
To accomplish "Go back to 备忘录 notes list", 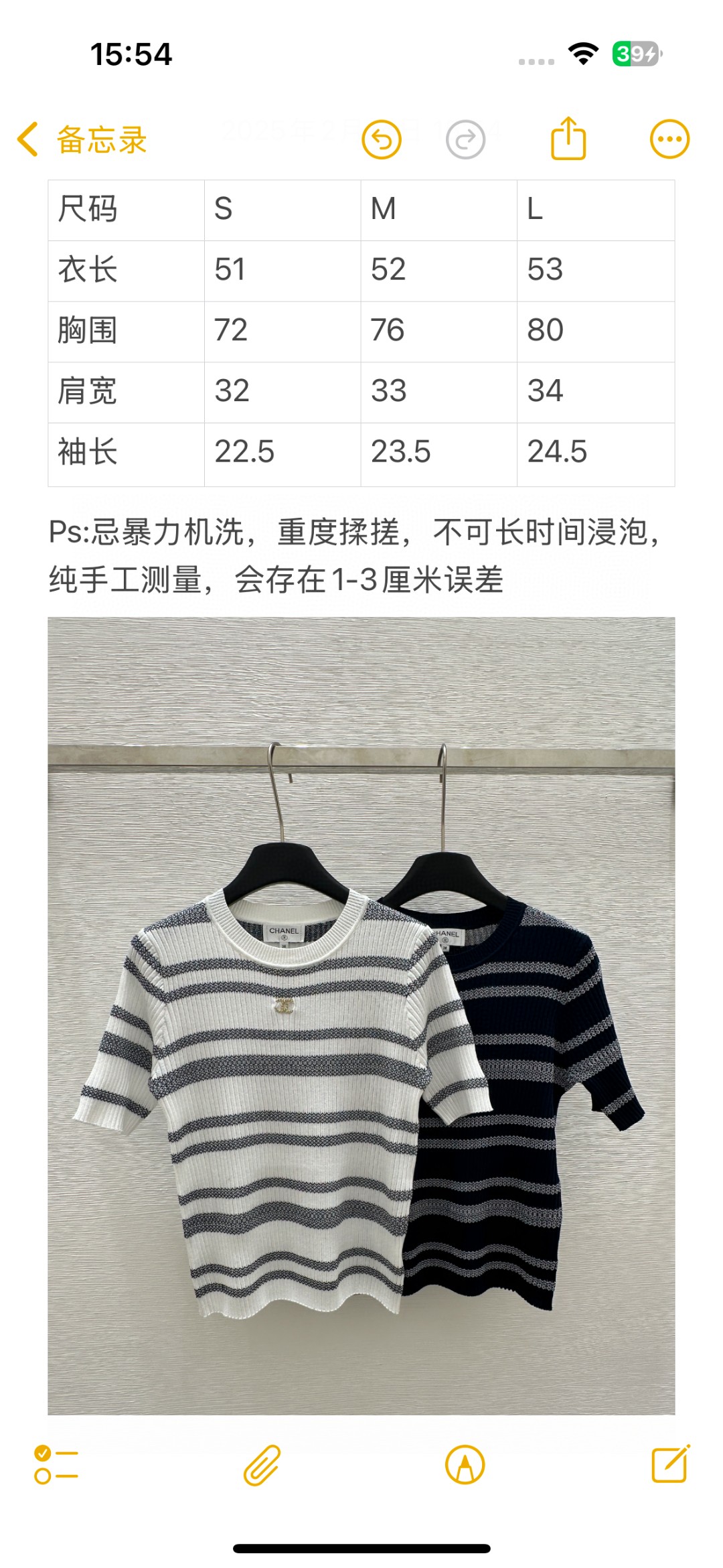I will click(82, 140).
